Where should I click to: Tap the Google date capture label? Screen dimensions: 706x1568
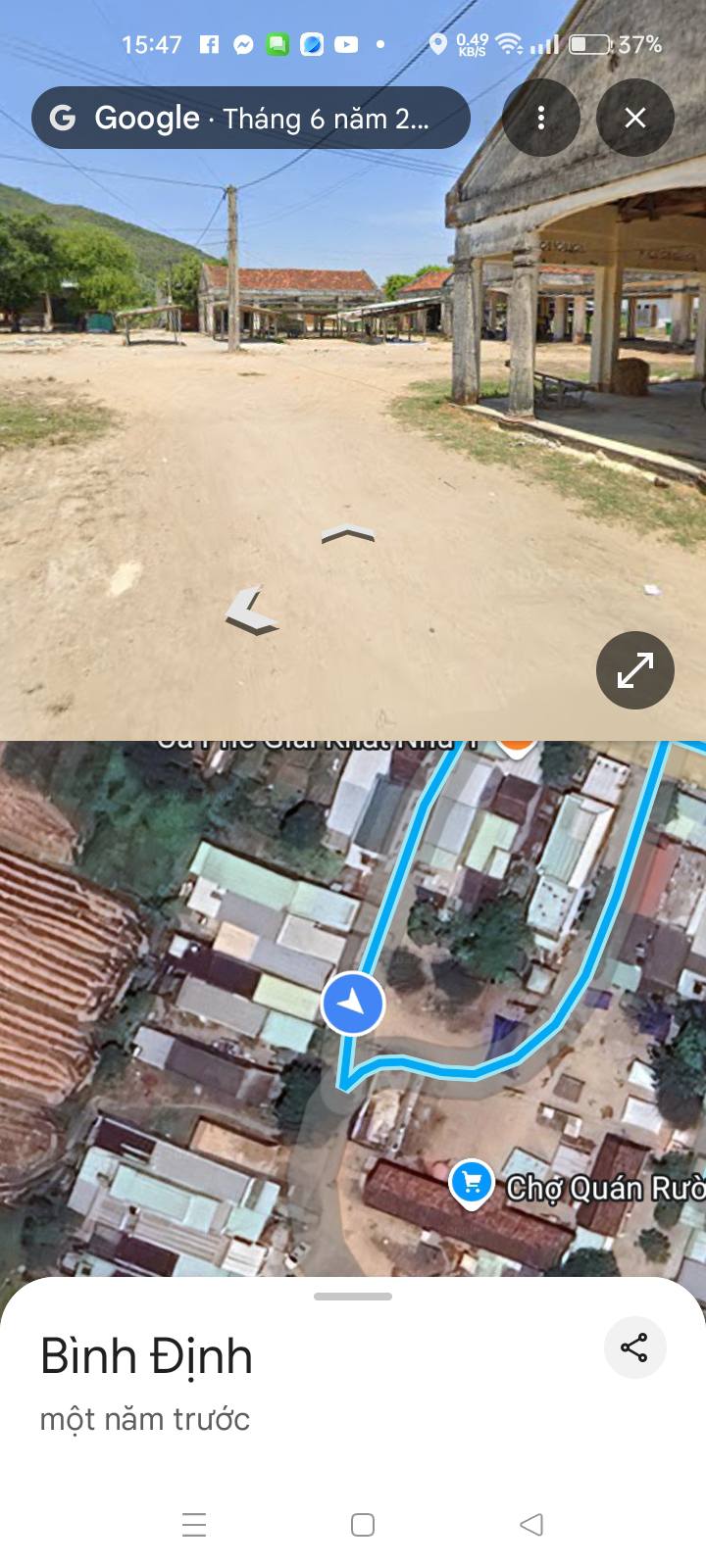pos(251,119)
